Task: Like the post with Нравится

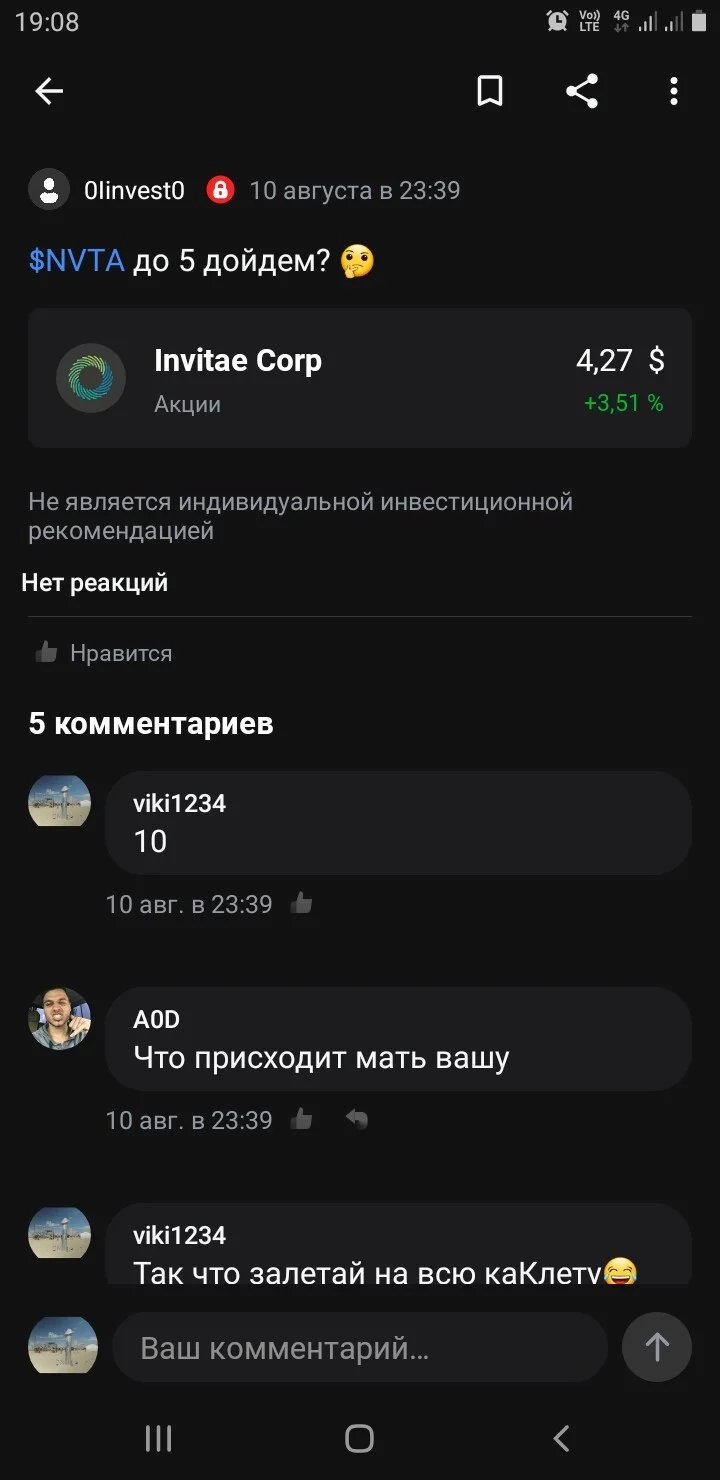Action: click(103, 653)
